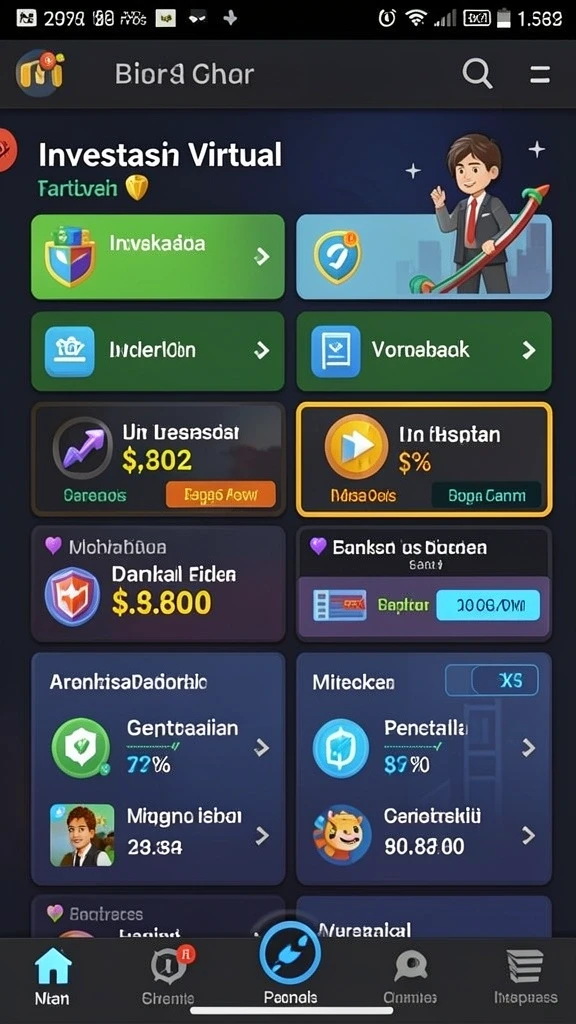Toggle the XS switch beside Mitecken
The image size is (576, 1024).
click(x=492, y=680)
